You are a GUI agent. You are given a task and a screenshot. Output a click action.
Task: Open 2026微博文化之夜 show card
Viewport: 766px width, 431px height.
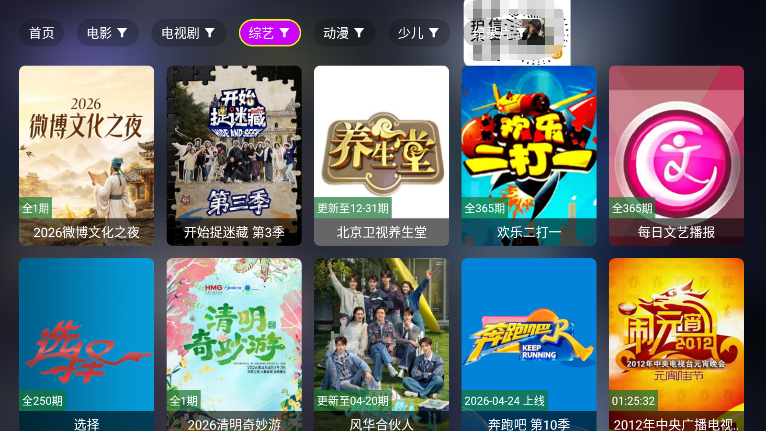tap(86, 155)
